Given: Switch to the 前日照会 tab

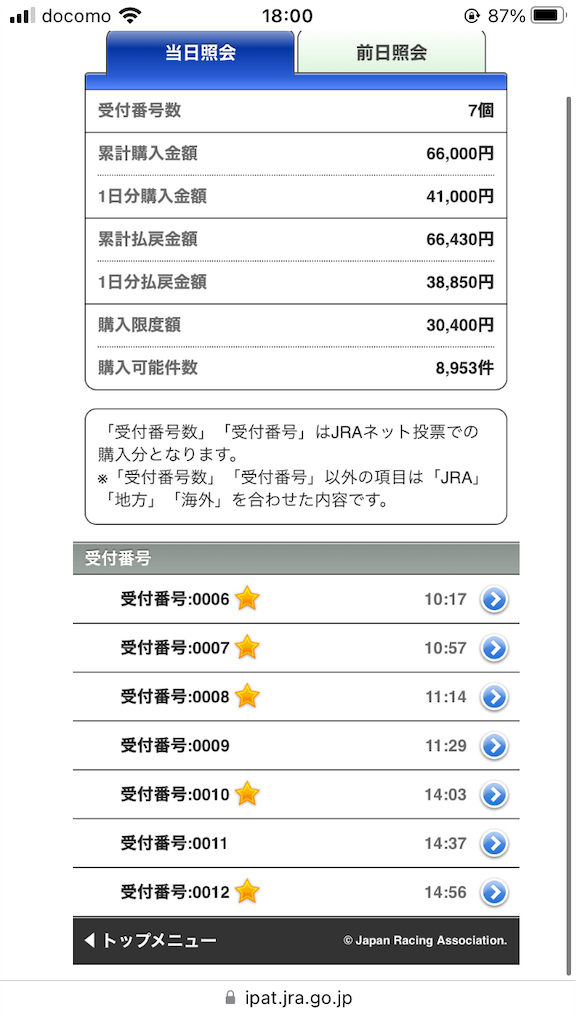Looking at the screenshot, I should [x=391, y=52].
